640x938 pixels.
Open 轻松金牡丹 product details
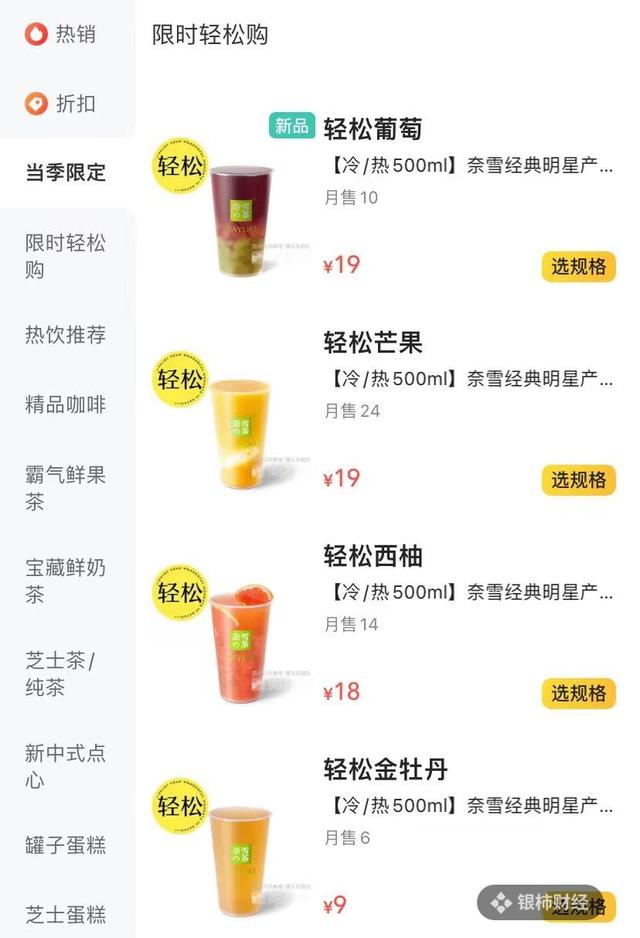(x=385, y=770)
